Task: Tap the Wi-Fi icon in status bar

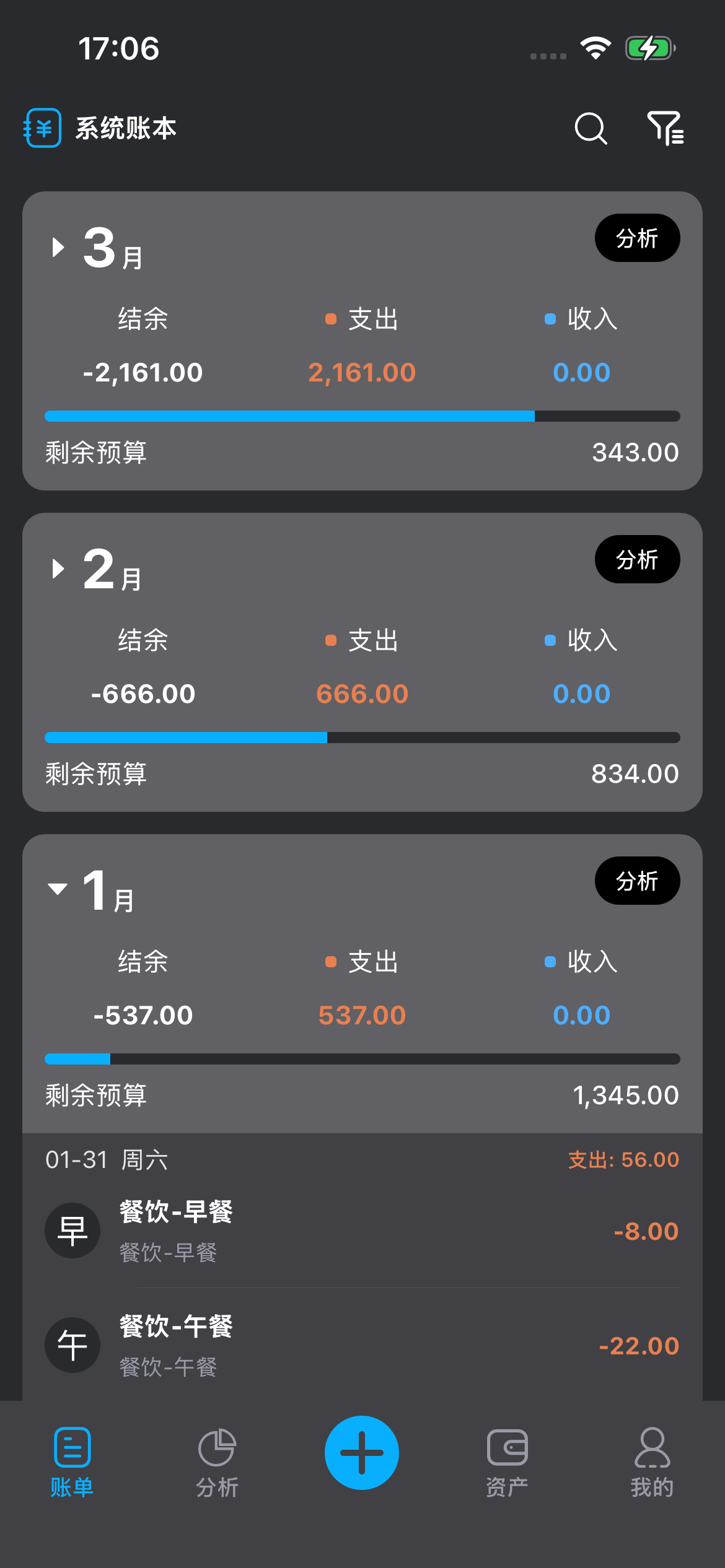Action: coord(595,46)
